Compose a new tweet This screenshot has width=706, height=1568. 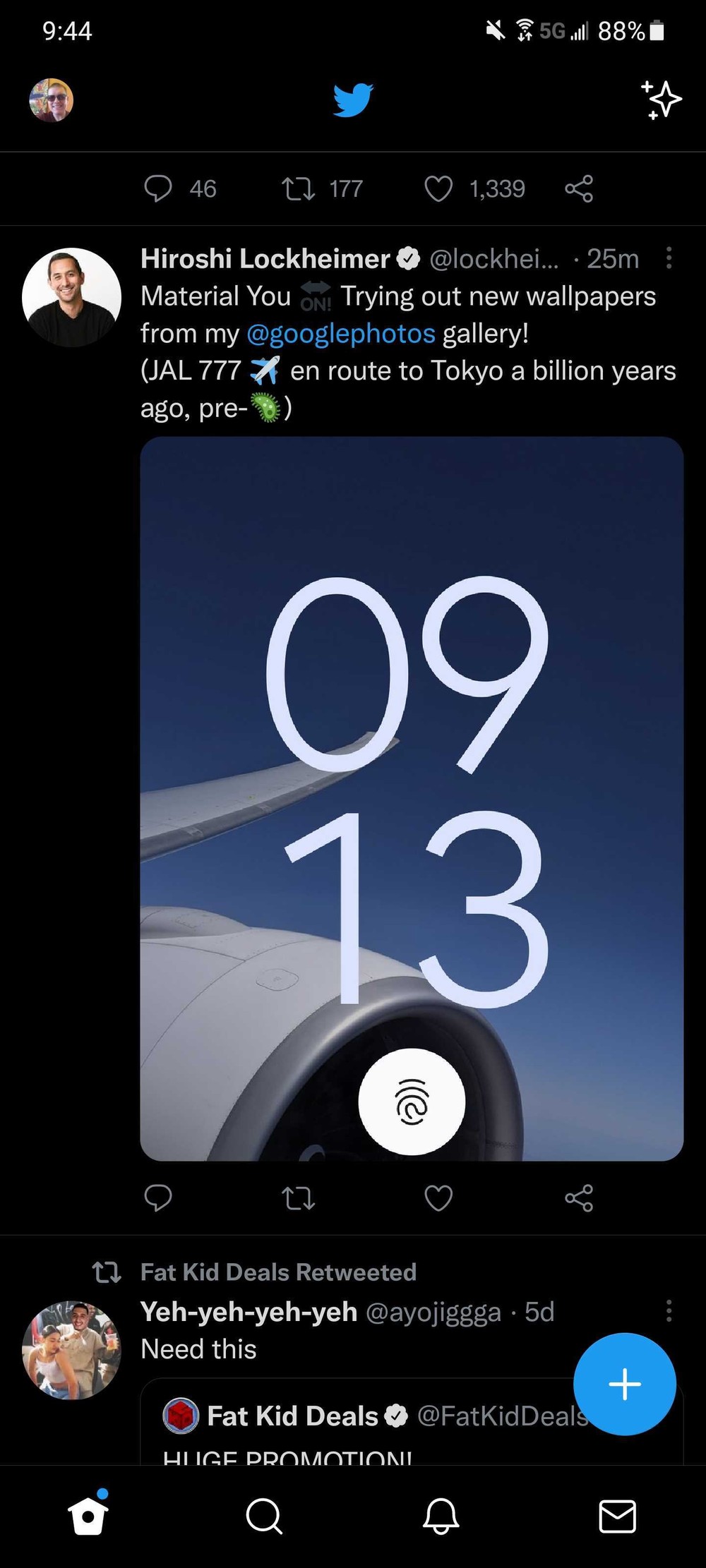[624, 1384]
